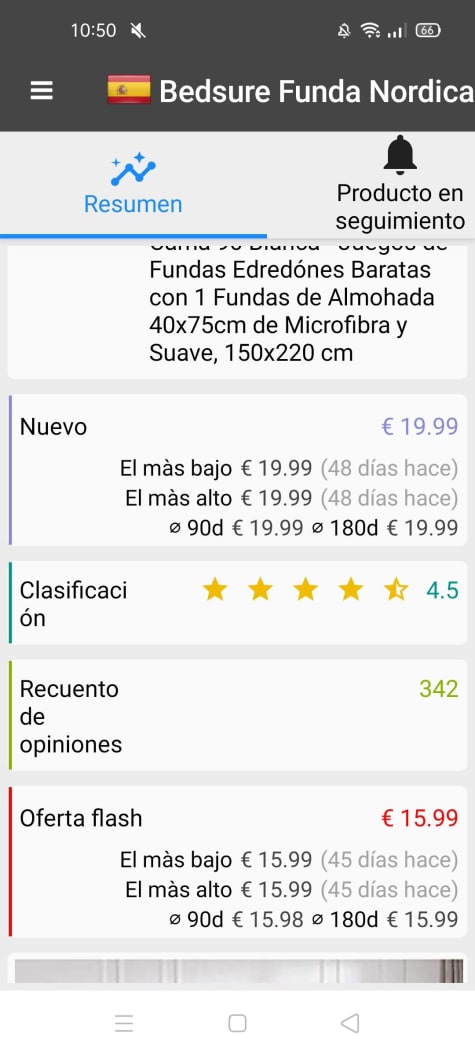The image size is (475, 1056).
Task: Tap the system back button
Action: (x=350, y=1023)
